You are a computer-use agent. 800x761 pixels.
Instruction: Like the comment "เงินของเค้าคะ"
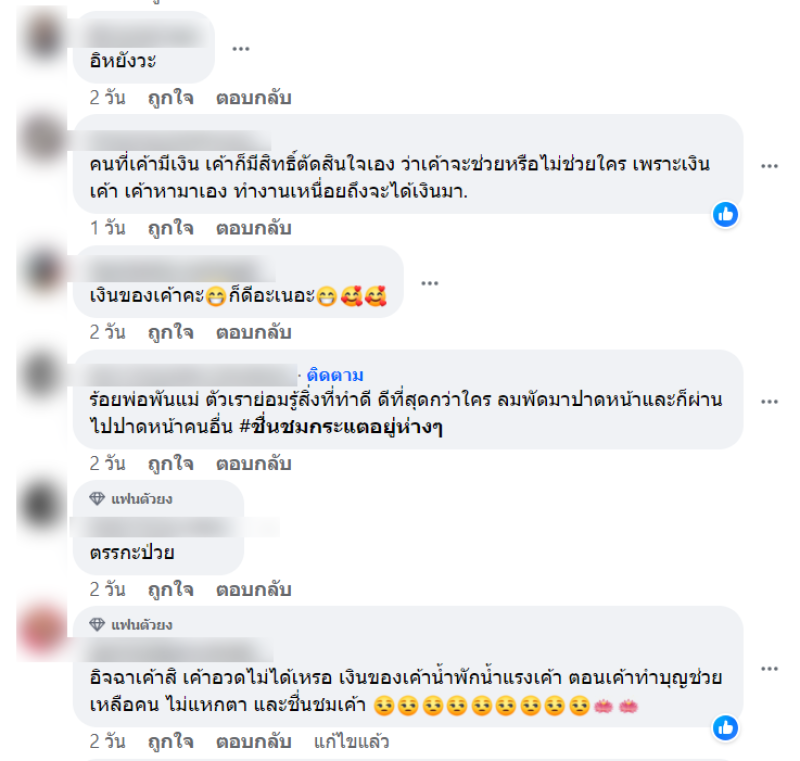(170, 332)
